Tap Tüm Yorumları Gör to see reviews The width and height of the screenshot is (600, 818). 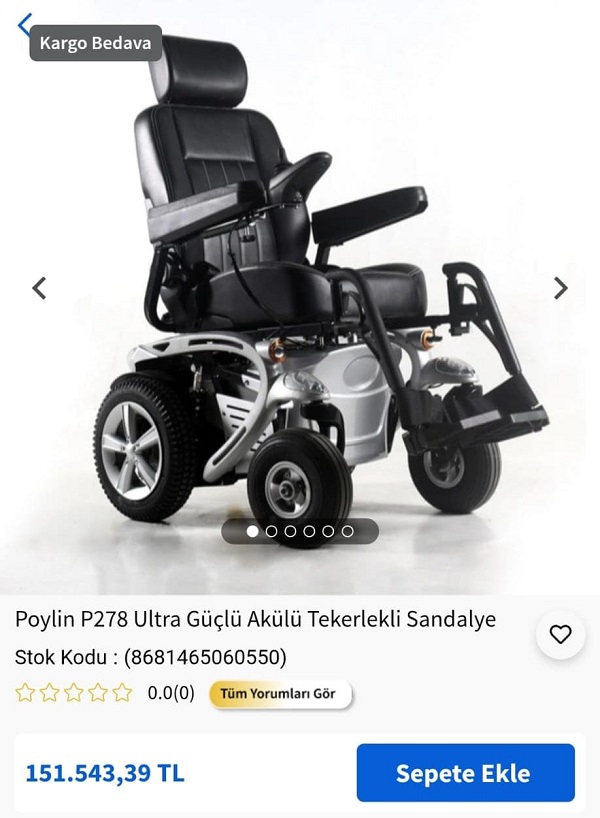pyautogui.click(x=279, y=693)
